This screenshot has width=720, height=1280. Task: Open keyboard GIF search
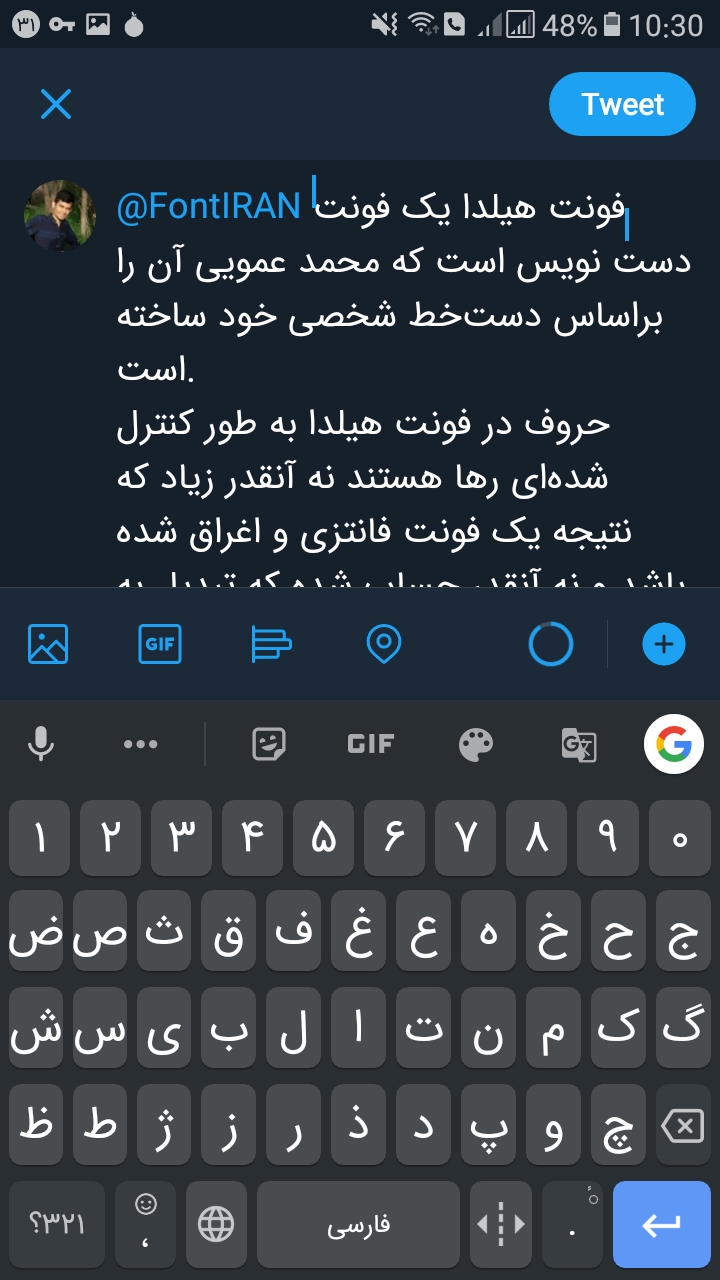tap(370, 744)
